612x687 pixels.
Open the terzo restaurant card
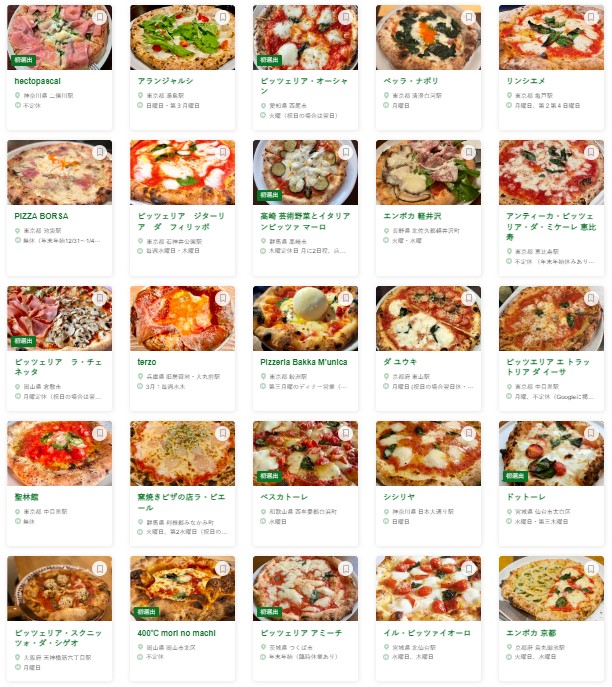(x=147, y=361)
